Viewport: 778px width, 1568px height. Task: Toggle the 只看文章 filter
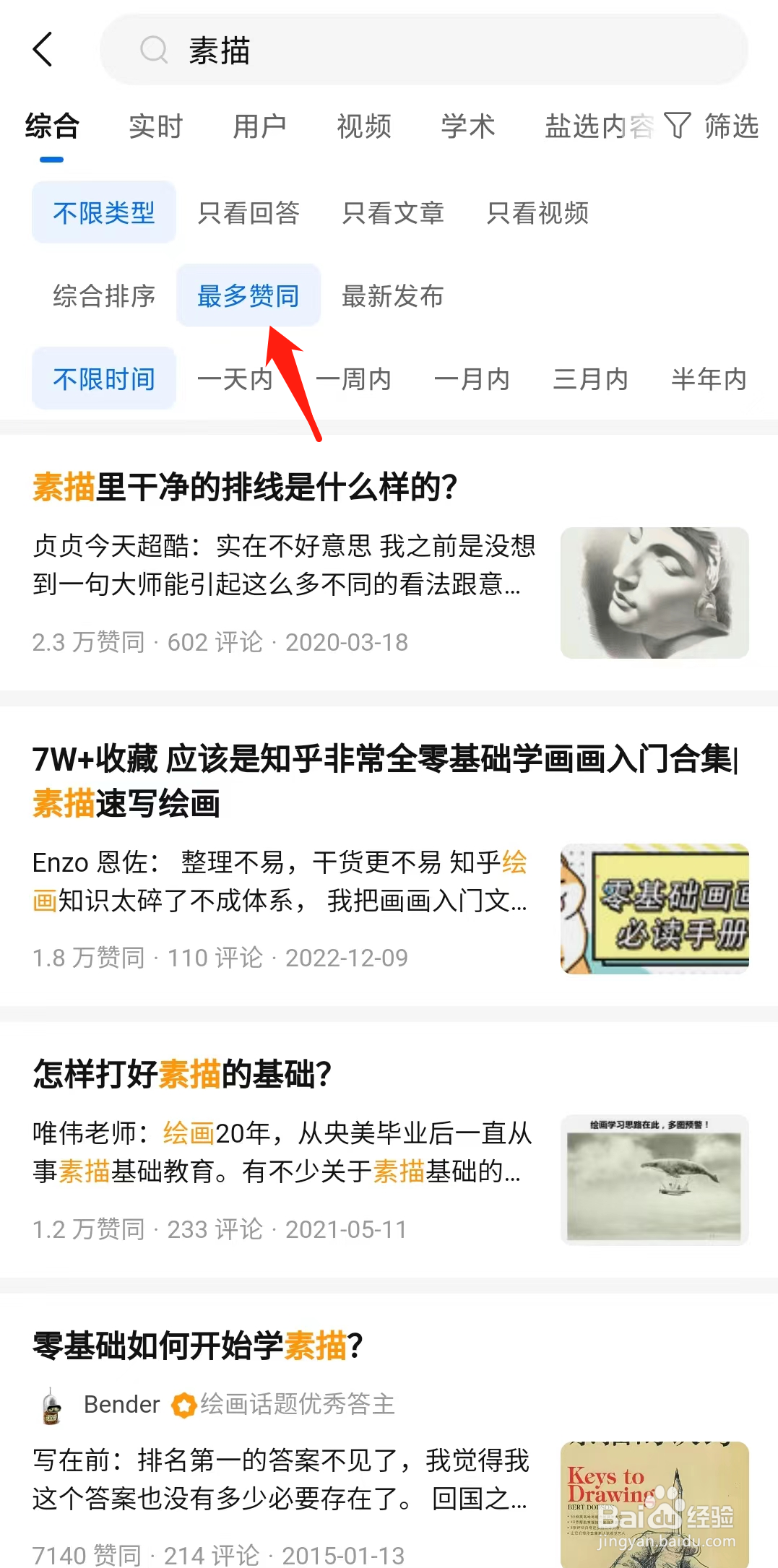point(394,214)
